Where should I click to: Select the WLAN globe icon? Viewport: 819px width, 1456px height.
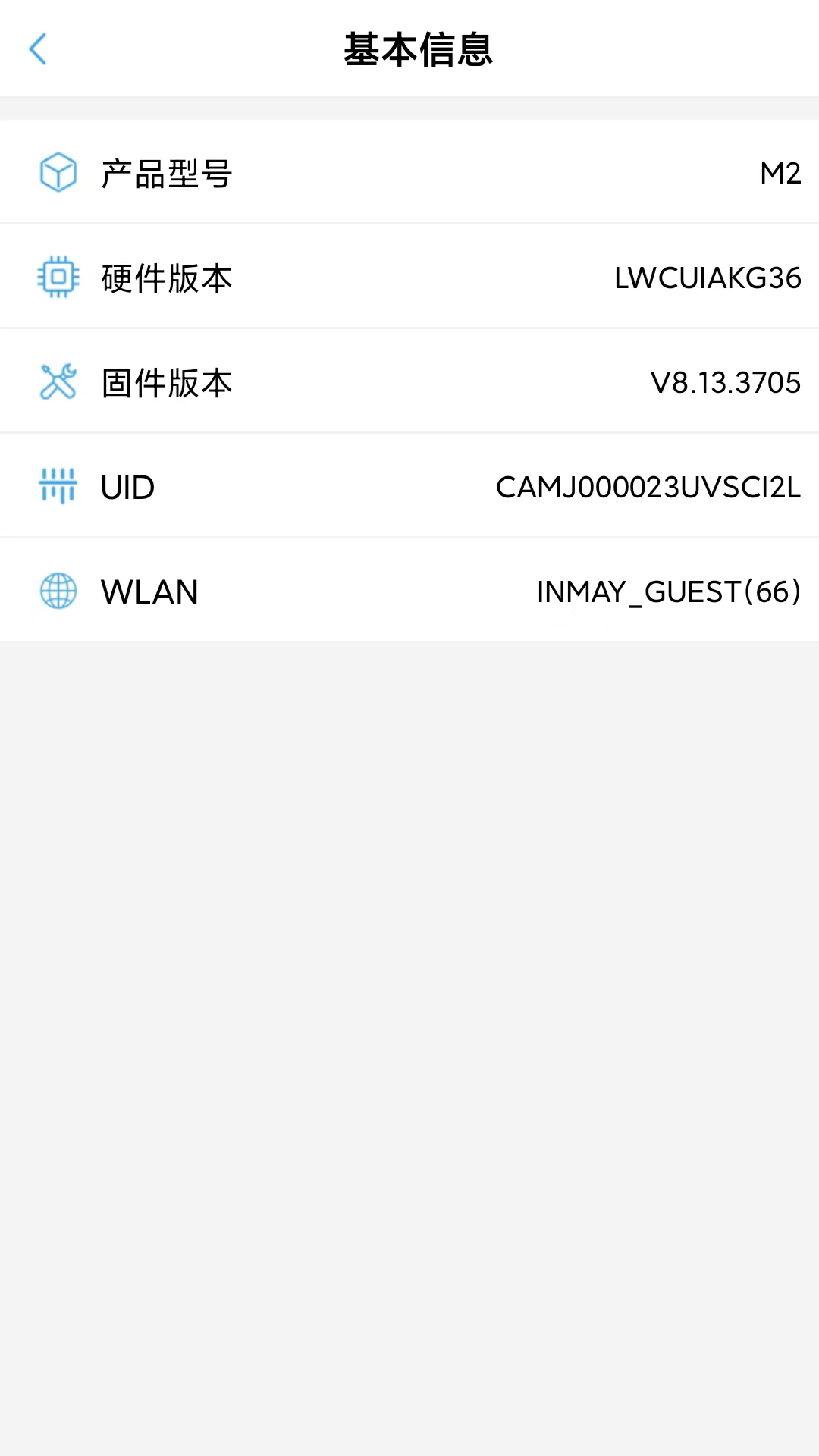pyautogui.click(x=58, y=591)
